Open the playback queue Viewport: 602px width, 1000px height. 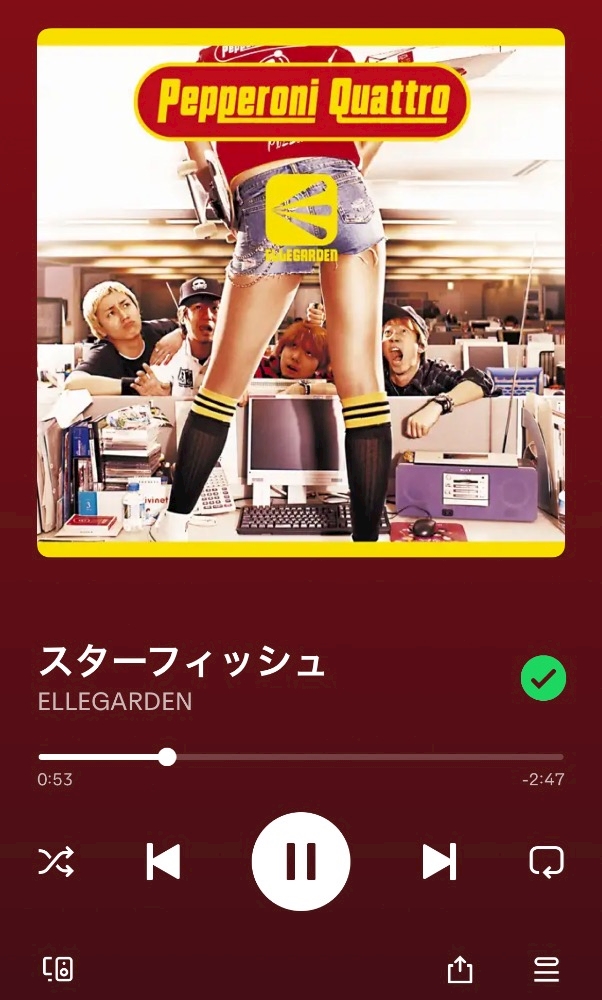547,969
